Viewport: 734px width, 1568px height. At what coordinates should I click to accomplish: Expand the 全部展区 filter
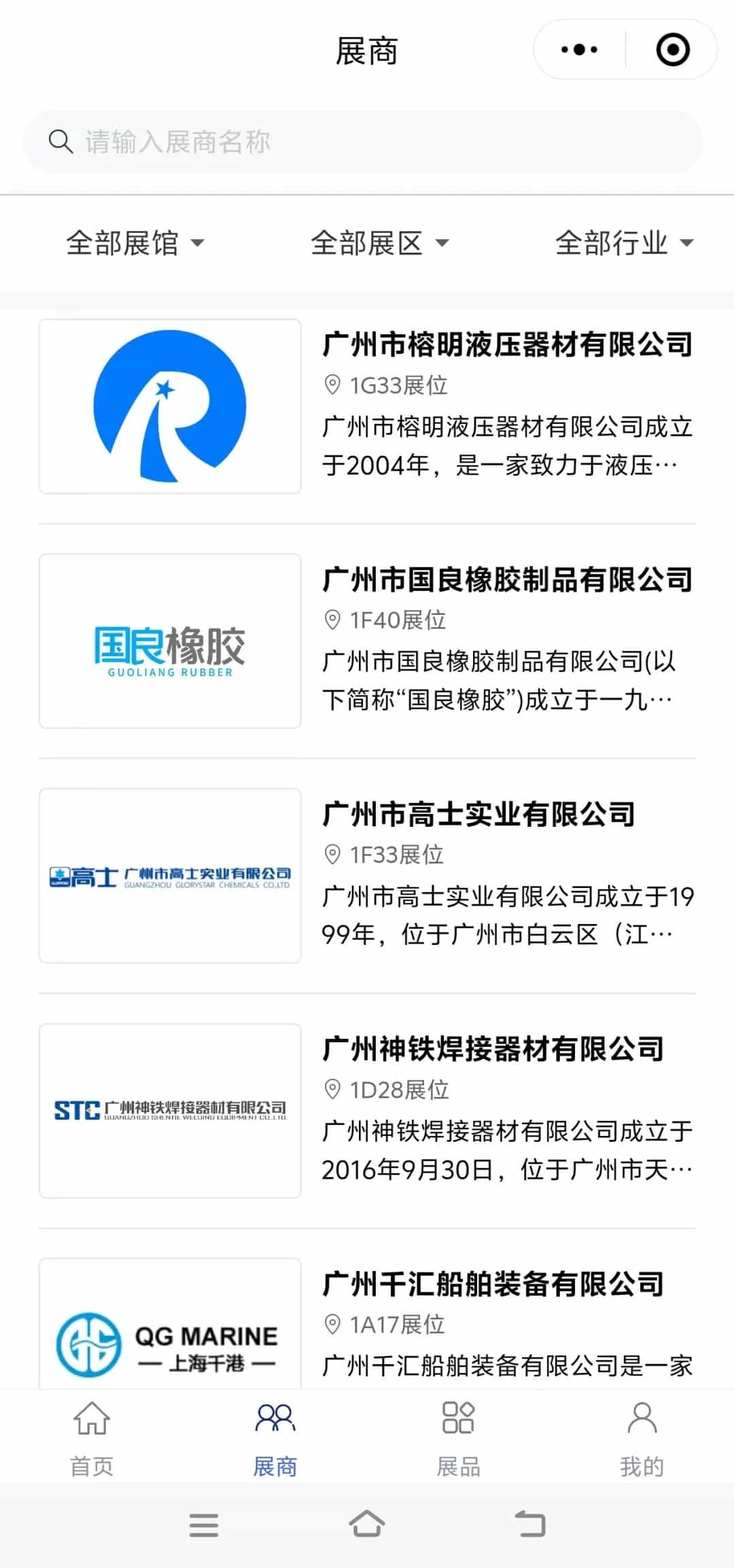pyautogui.click(x=379, y=243)
